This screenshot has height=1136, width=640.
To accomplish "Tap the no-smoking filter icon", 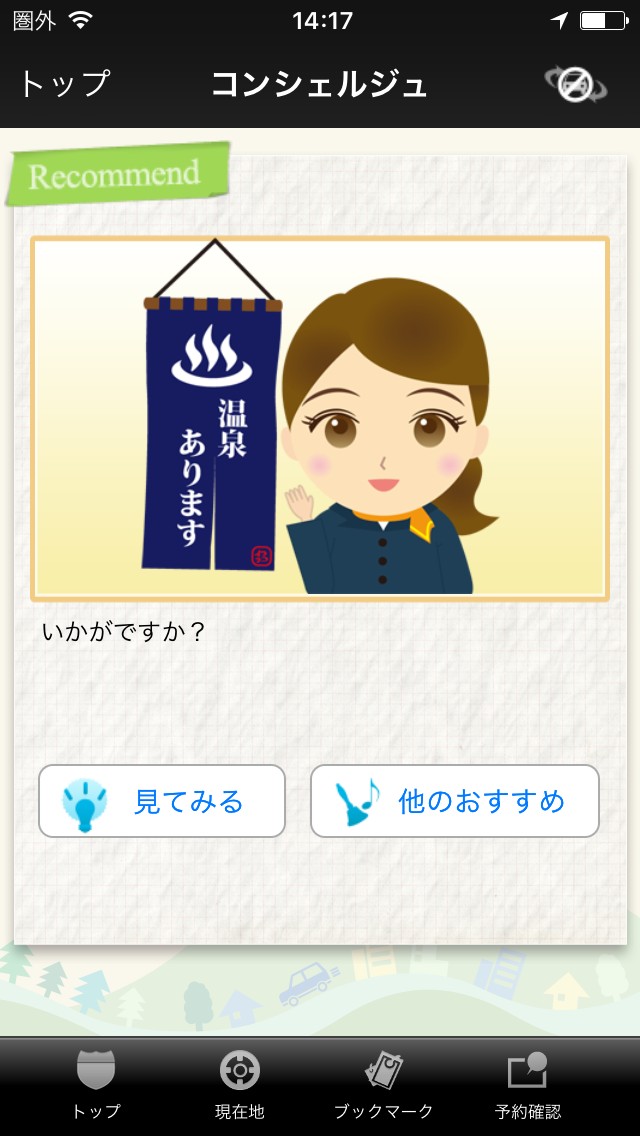I will [574, 84].
